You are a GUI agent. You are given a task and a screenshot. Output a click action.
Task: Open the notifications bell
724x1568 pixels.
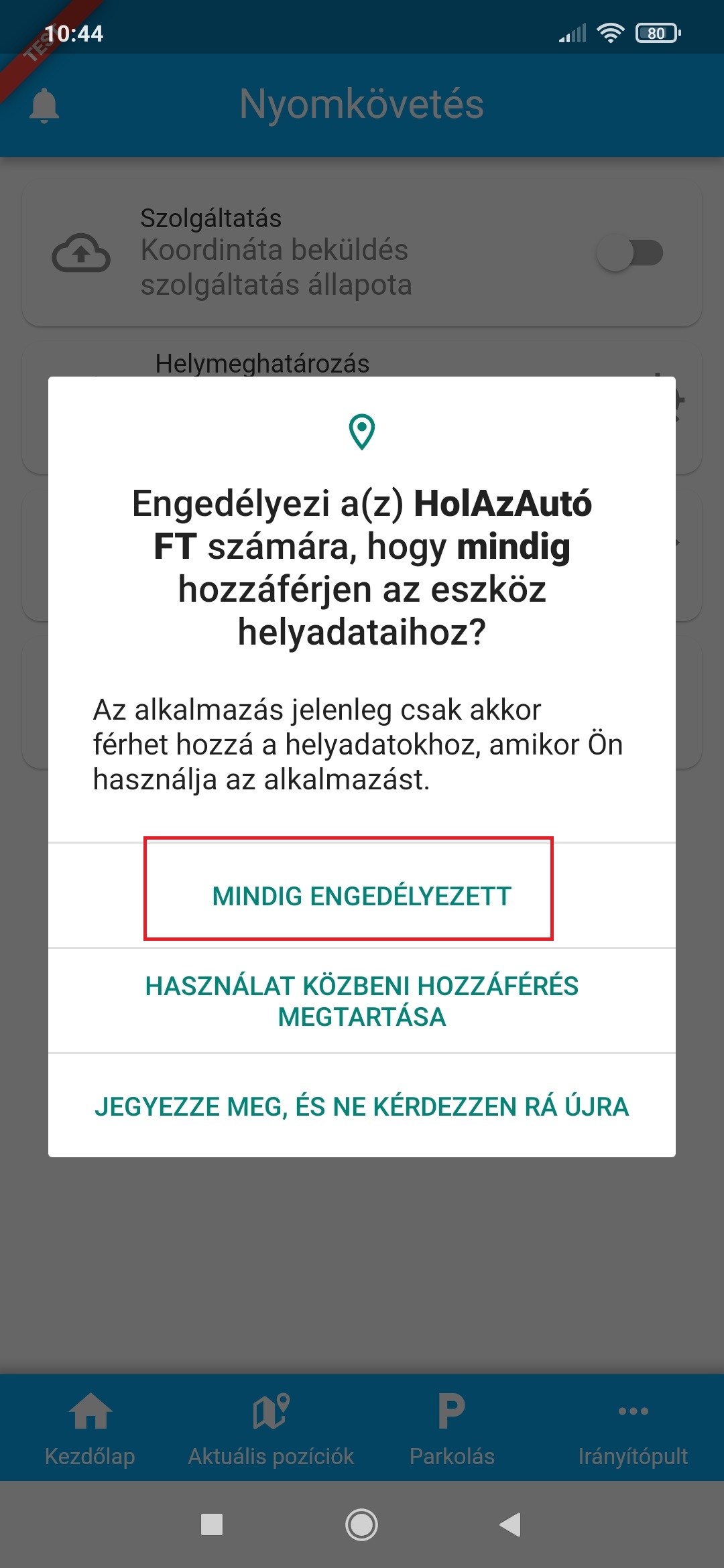pos(44,105)
